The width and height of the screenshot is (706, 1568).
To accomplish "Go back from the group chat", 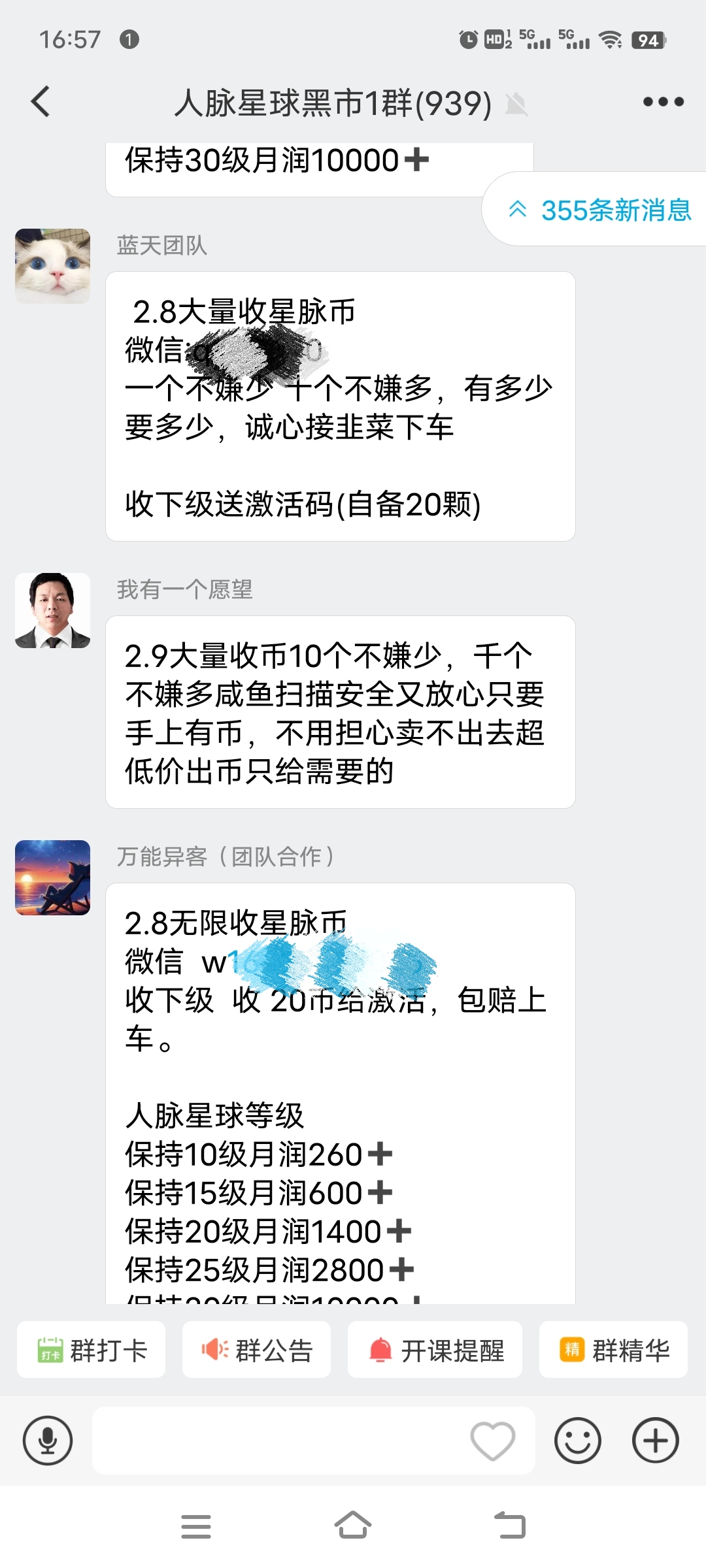I will point(41,102).
